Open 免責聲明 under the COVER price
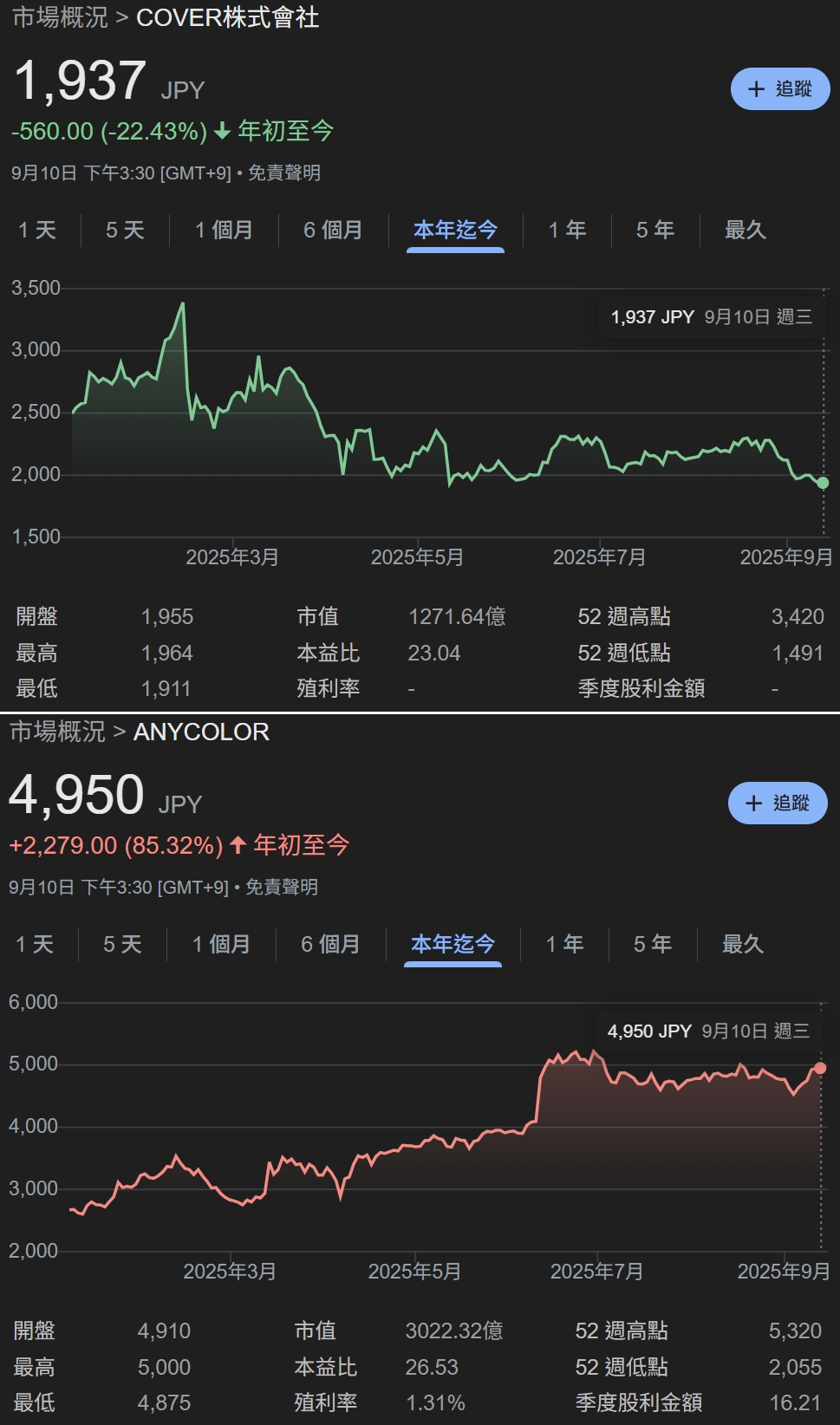The height and width of the screenshot is (1425, 840). (x=284, y=173)
